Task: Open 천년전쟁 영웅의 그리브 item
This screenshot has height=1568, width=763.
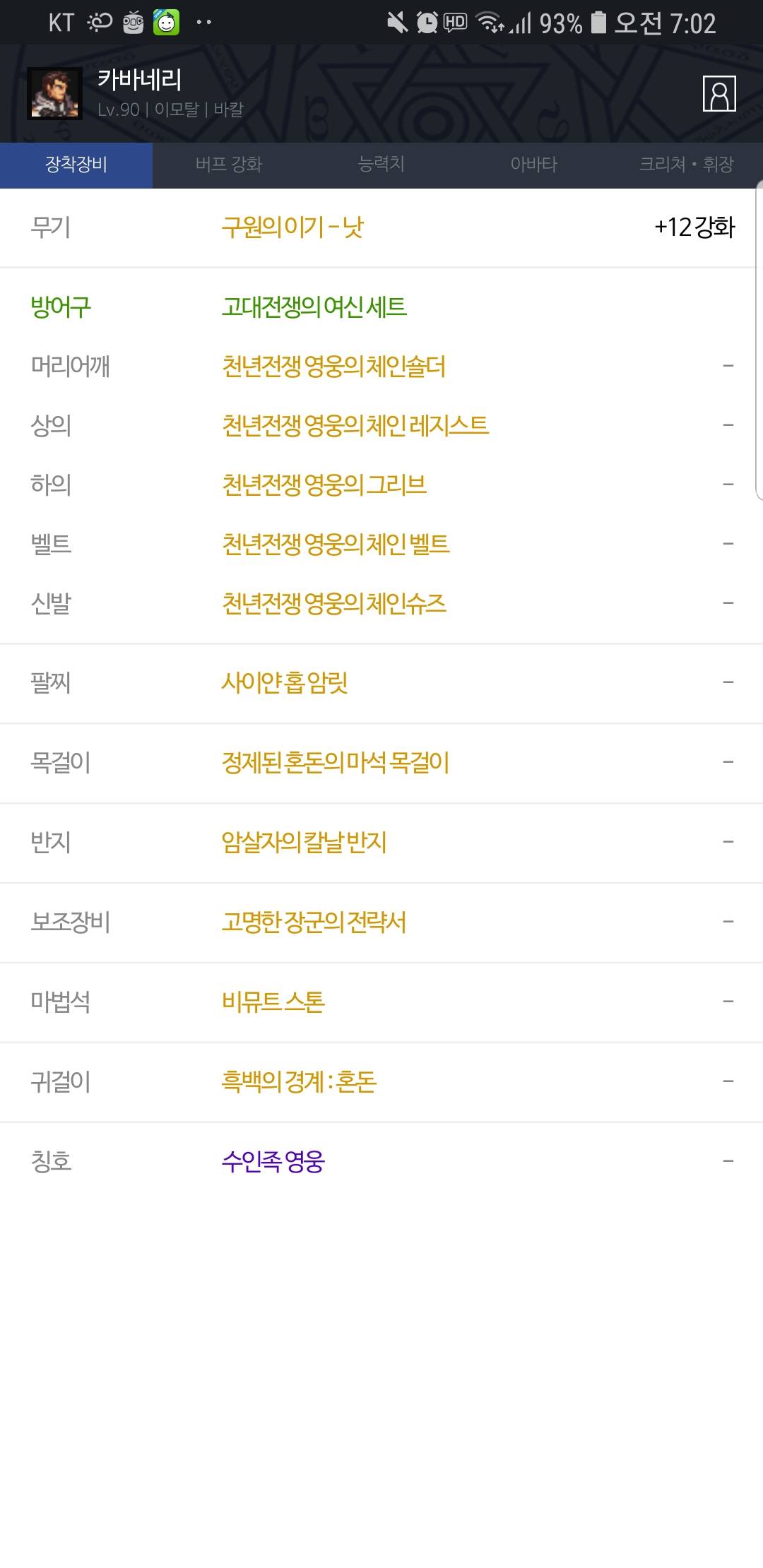Action: click(324, 485)
